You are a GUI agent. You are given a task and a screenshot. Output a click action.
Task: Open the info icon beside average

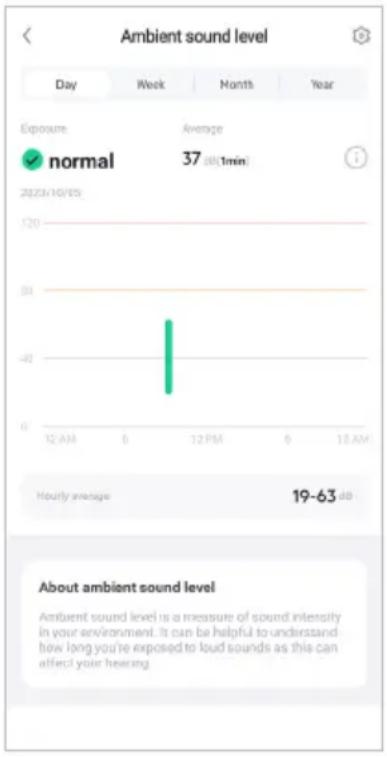click(x=356, y=158)
